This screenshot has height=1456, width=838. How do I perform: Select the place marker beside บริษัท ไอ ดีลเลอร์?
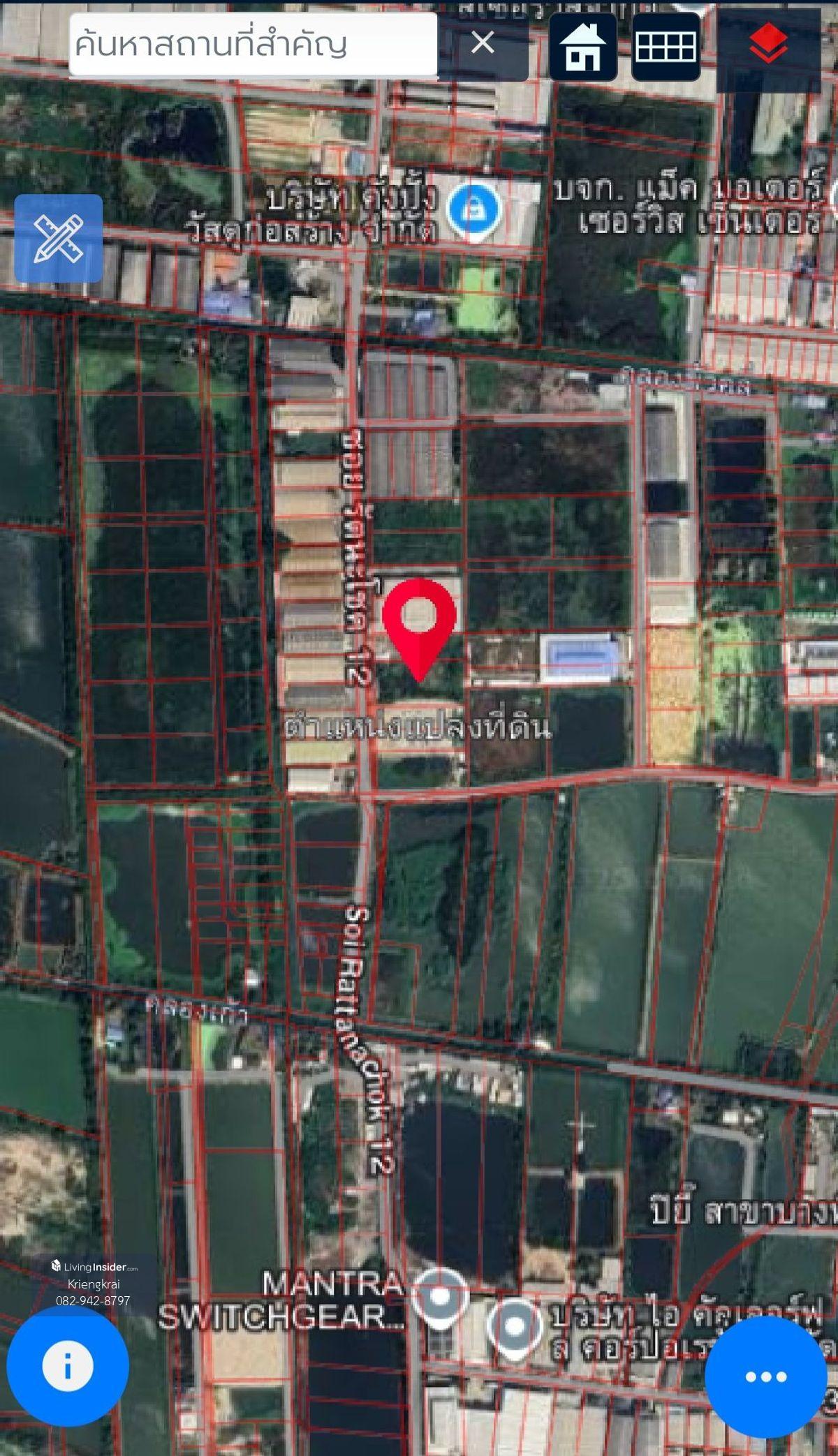coord(515,1326)
